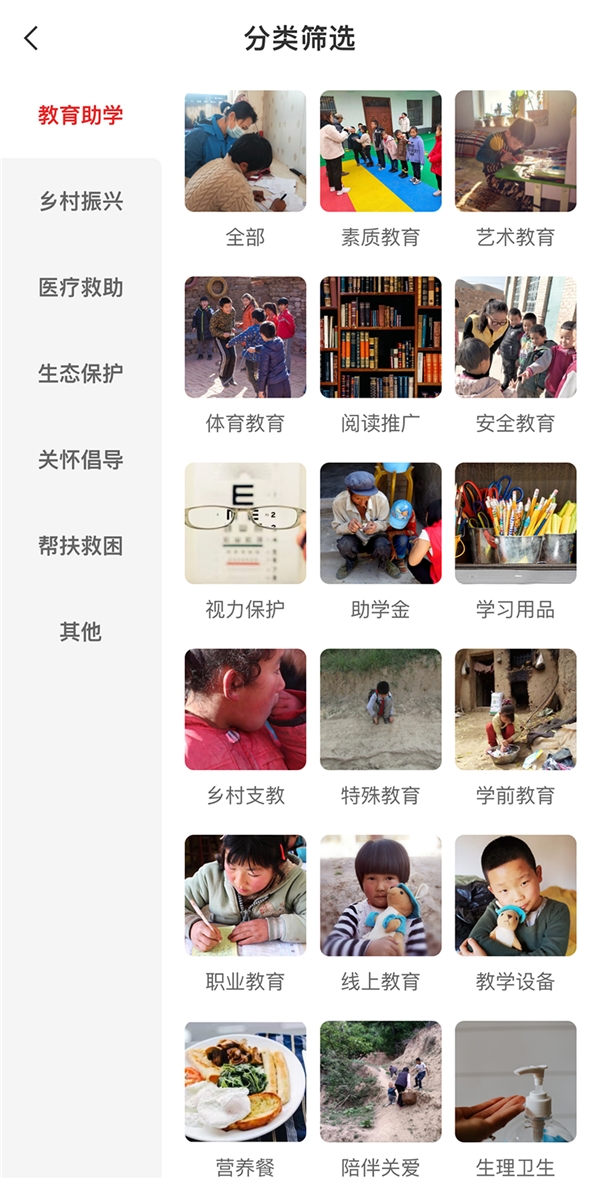The height and width of the screenshot is (1193, 600).
Task: Choose the 学习用品 tile
Action: pos(515,524)
